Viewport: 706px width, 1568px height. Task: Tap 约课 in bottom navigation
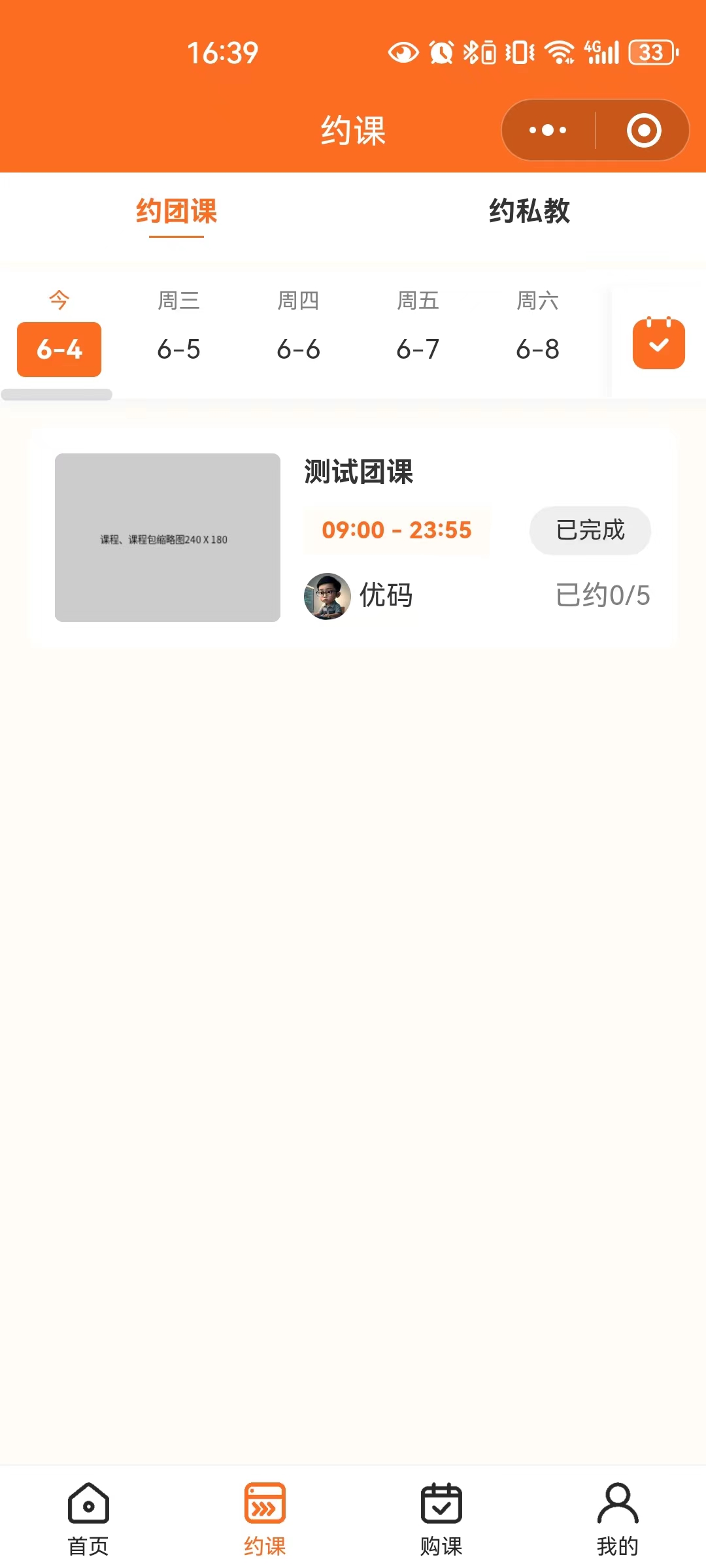[x=265, y=1519]
